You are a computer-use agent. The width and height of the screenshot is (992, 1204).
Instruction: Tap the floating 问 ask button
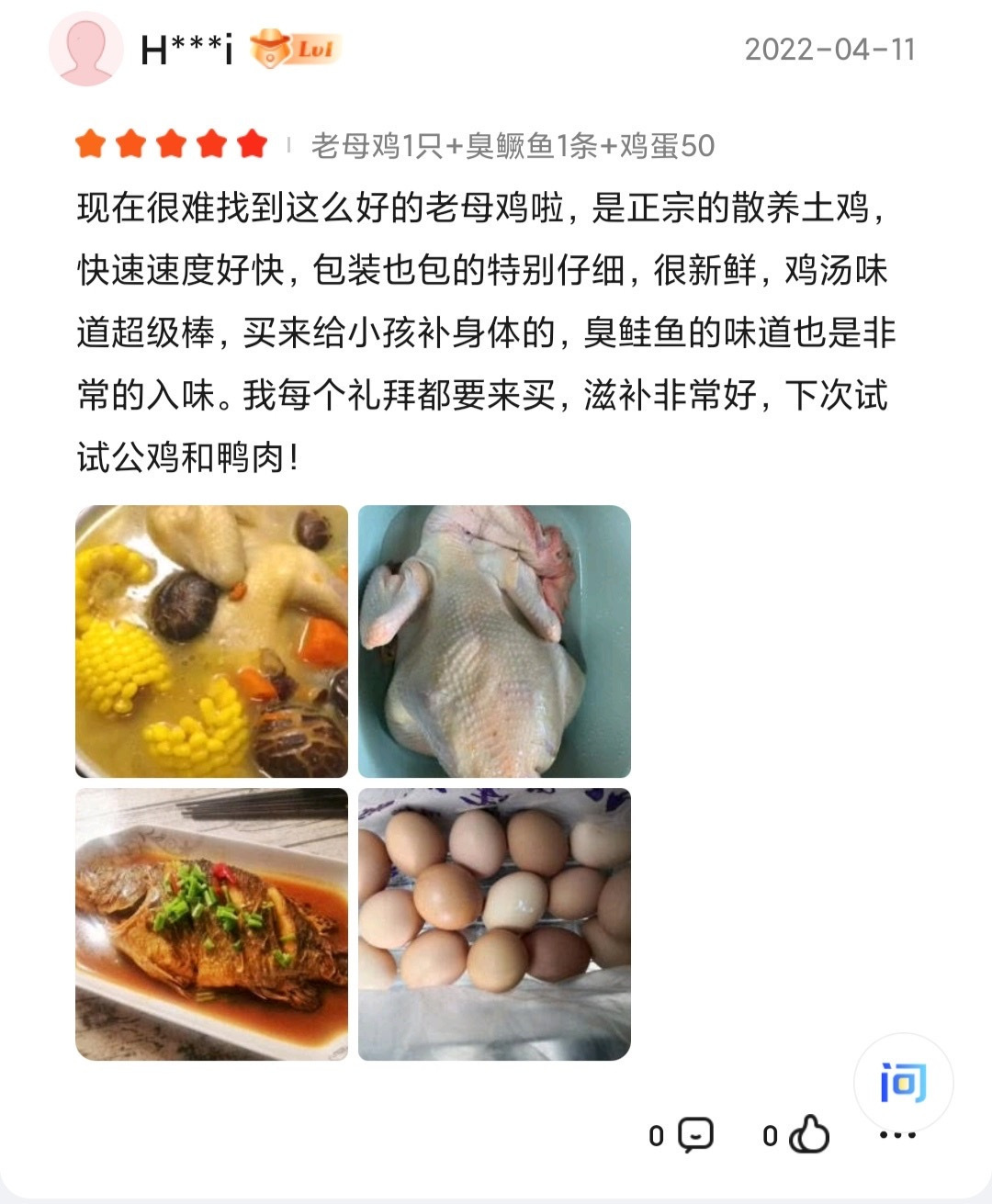coord(904,1083)
